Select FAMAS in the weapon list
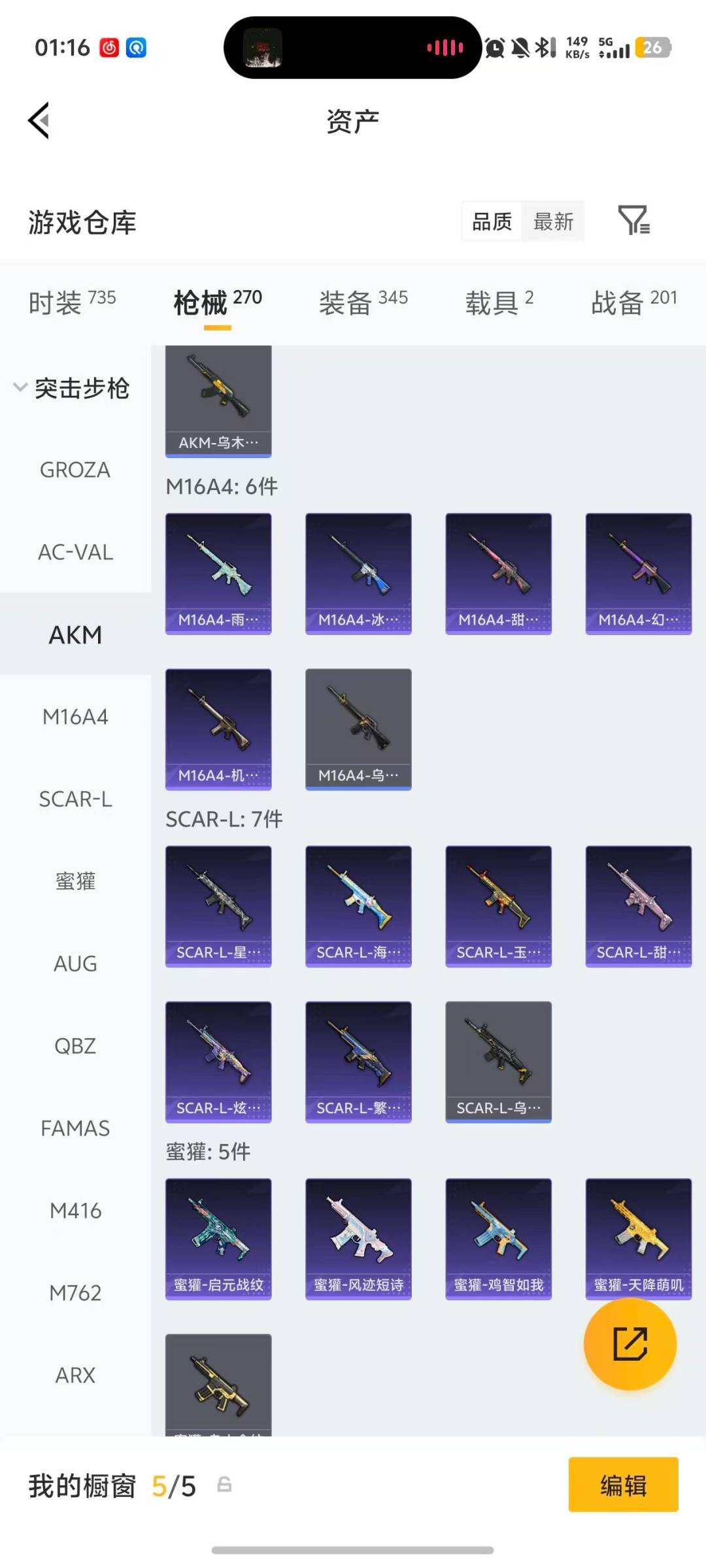Viewport: 706px width, 1568px height. (75, 1128)
